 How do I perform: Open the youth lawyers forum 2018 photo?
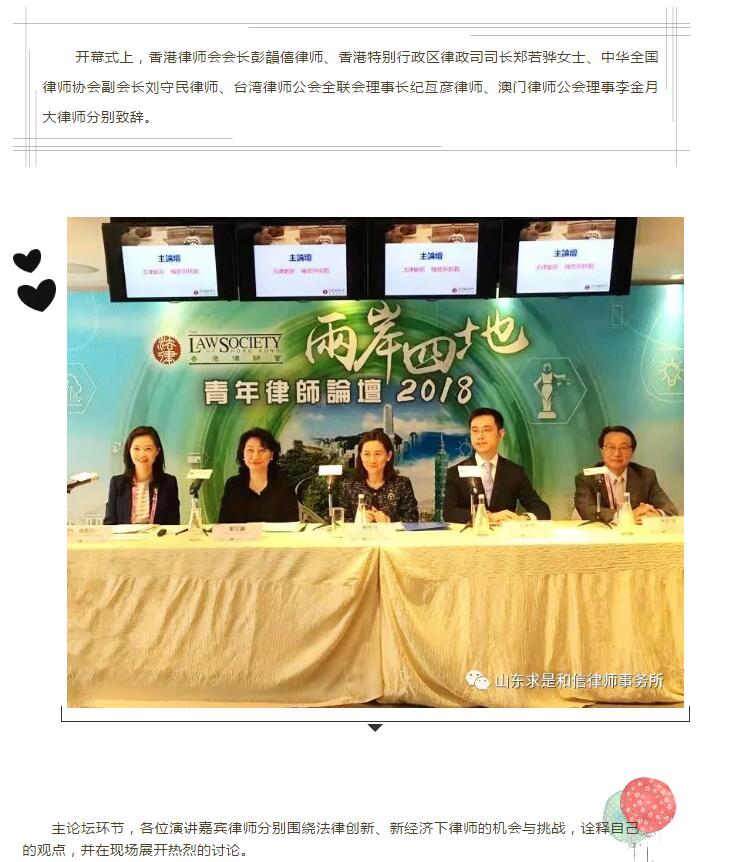(375, 462)
